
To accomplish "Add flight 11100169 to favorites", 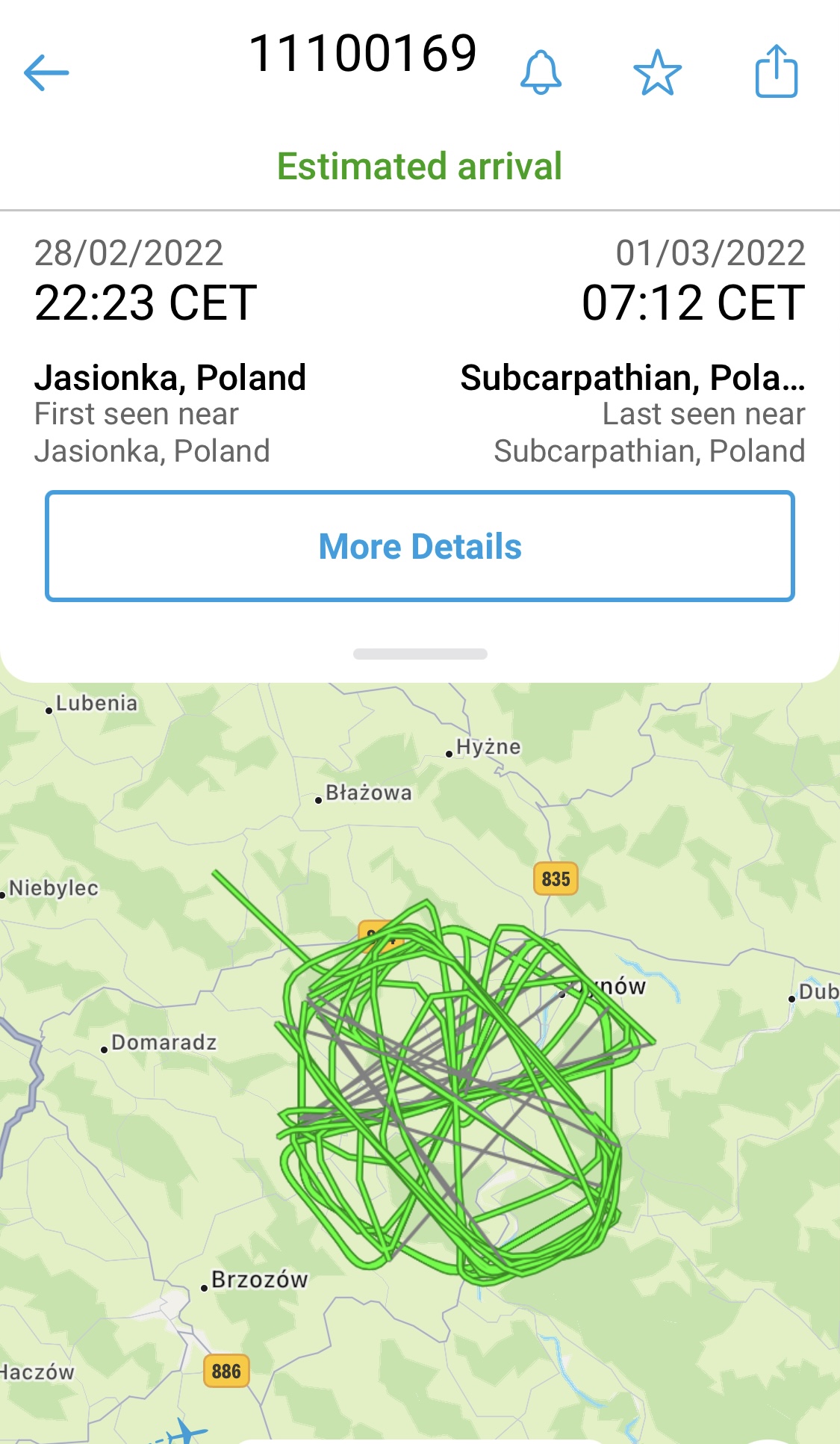I will pos(657,72).
